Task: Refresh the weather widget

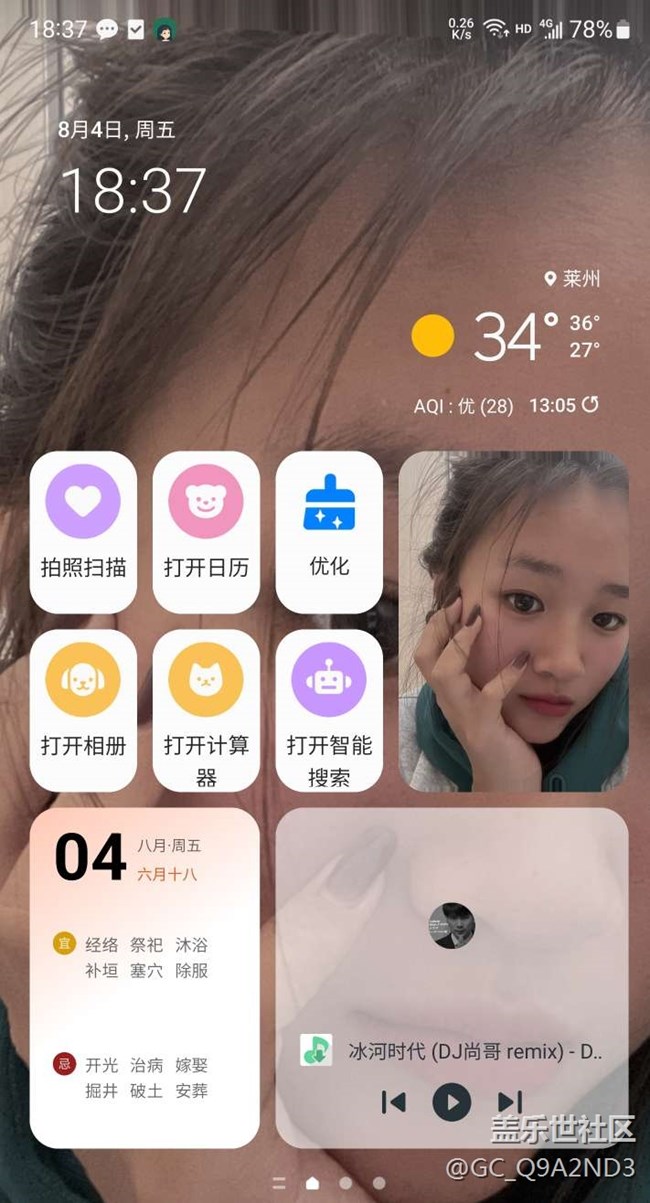Action: pos(590,405)
